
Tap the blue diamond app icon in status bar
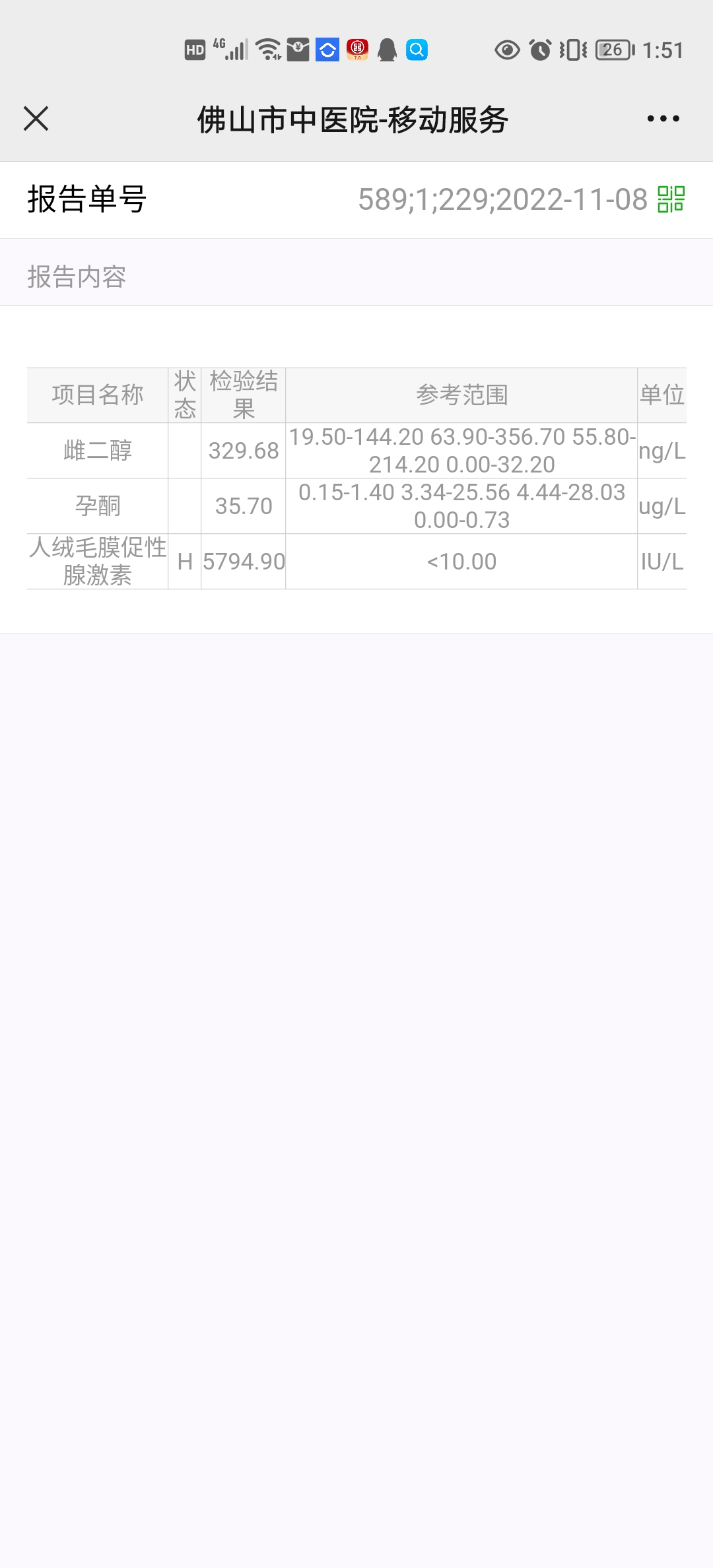326,48
